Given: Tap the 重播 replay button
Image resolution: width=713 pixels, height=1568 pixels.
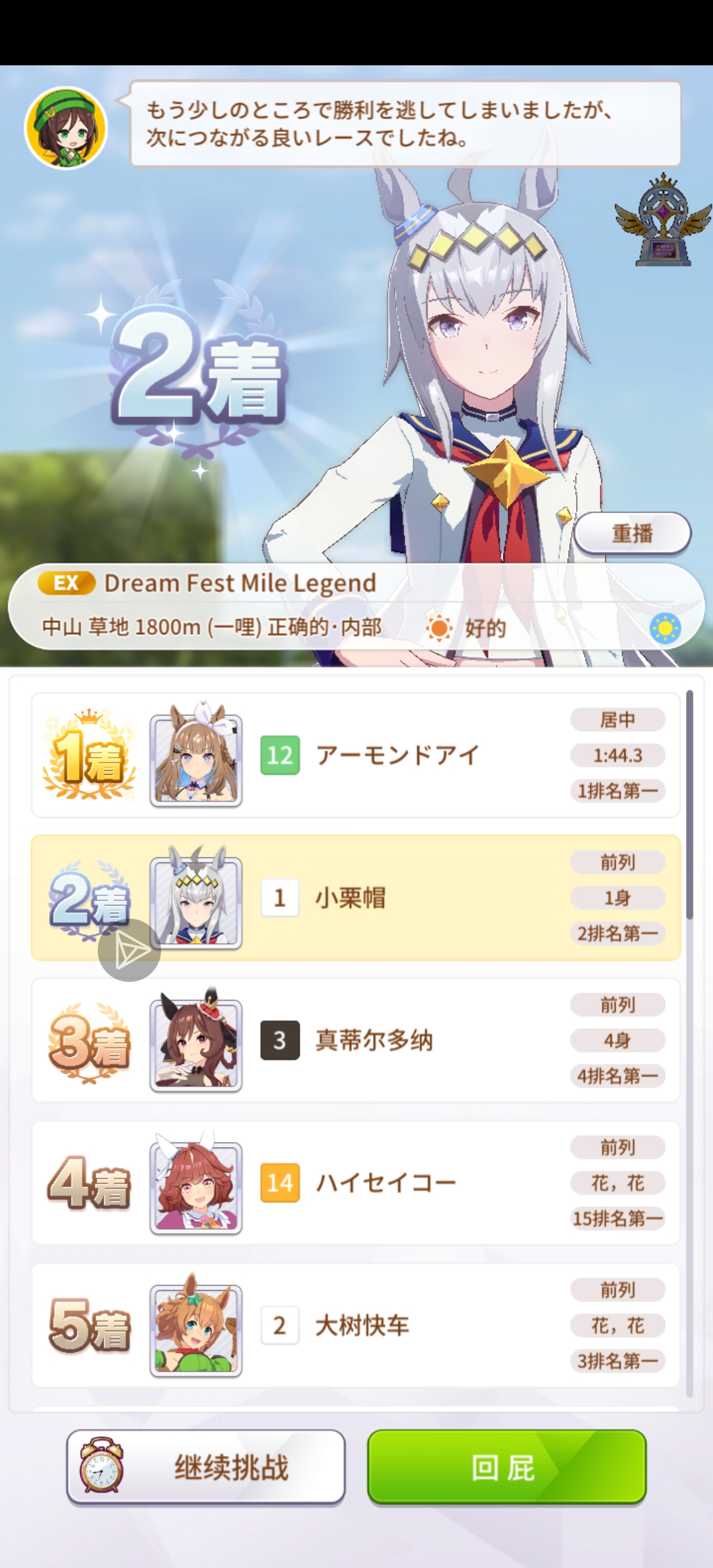Looking at the screenshot, I should click(x=632, y=533).
